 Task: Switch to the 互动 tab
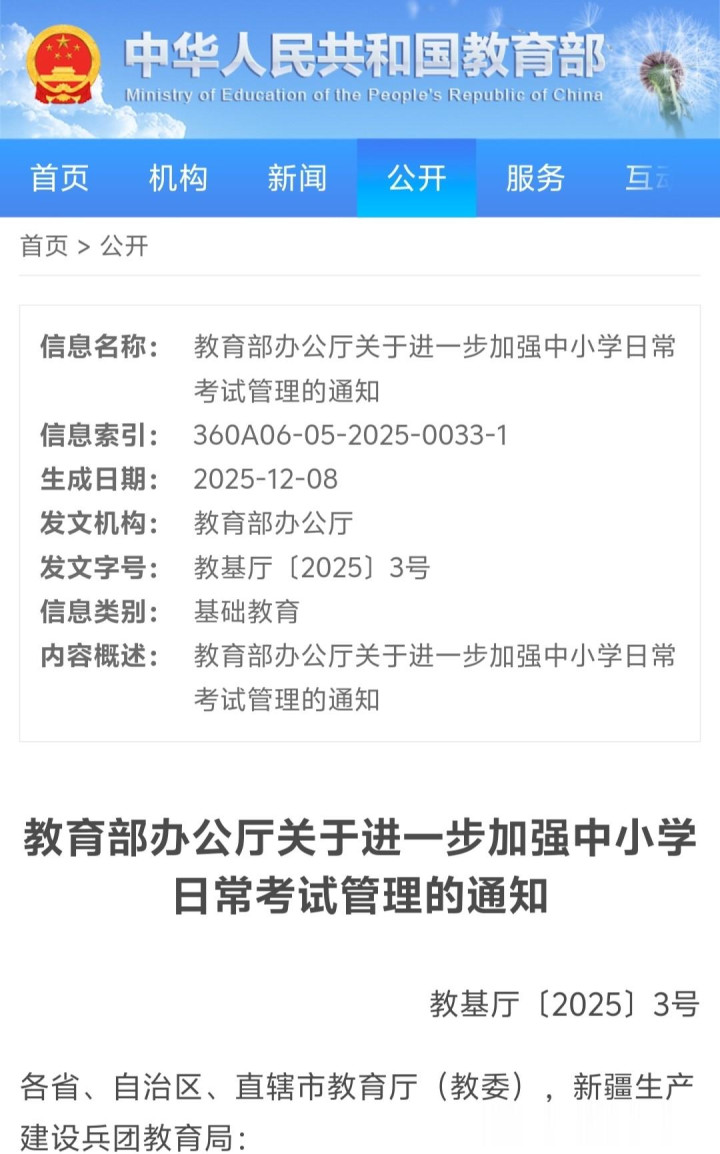(650, 178)
